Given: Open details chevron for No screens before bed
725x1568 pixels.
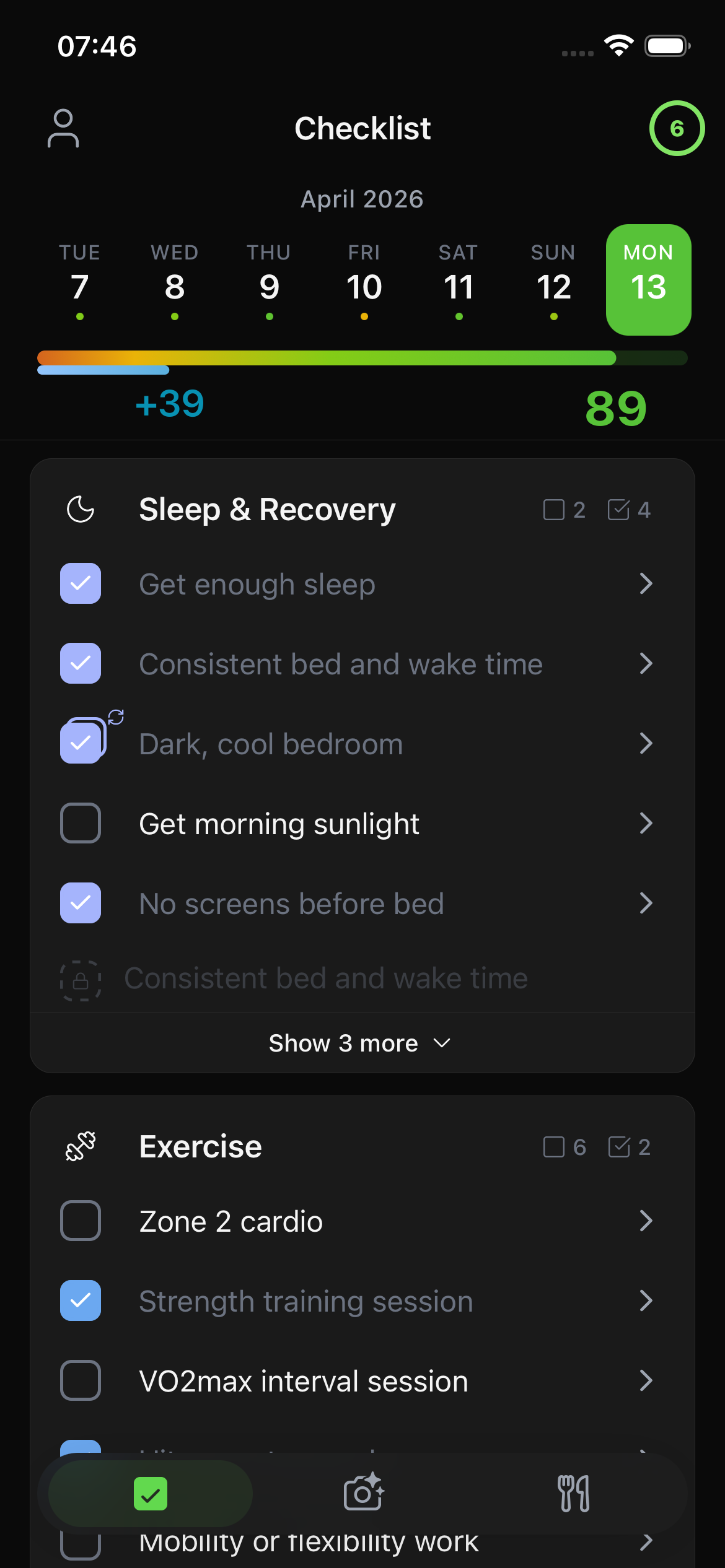Looking at the screenshot, I should click(x=646, y=903).
